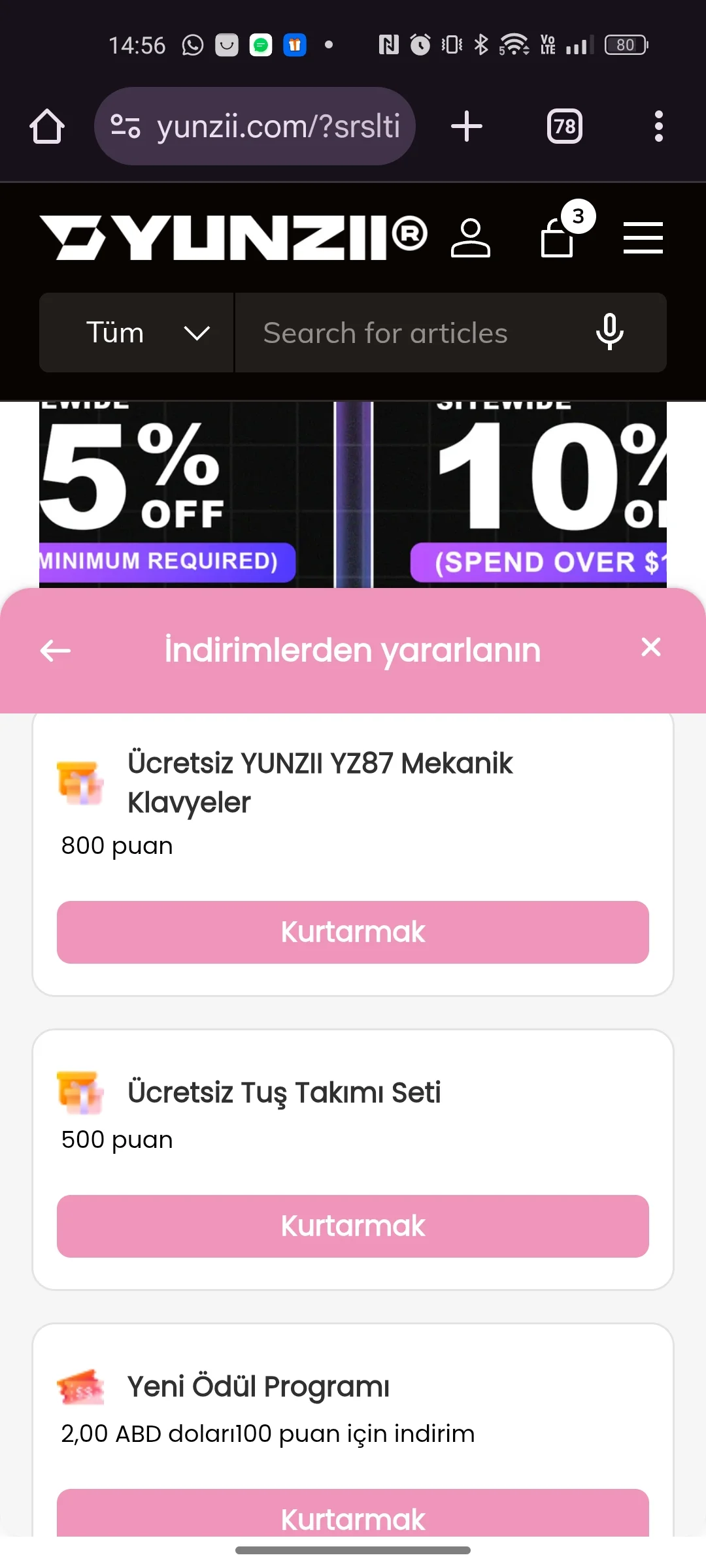Viewport: 706px width, 1568px height.
Task: Start voice search with the microphone
Action: click(609, 333)
